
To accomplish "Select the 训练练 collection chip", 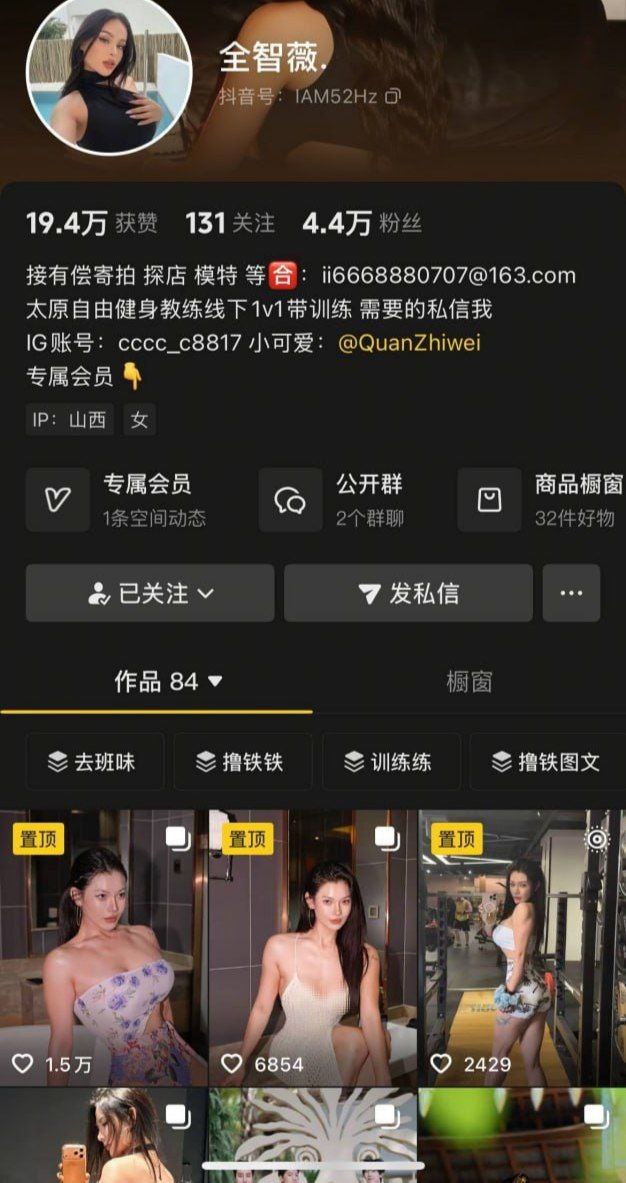I will pyautogui.click(x=388, y=762).
